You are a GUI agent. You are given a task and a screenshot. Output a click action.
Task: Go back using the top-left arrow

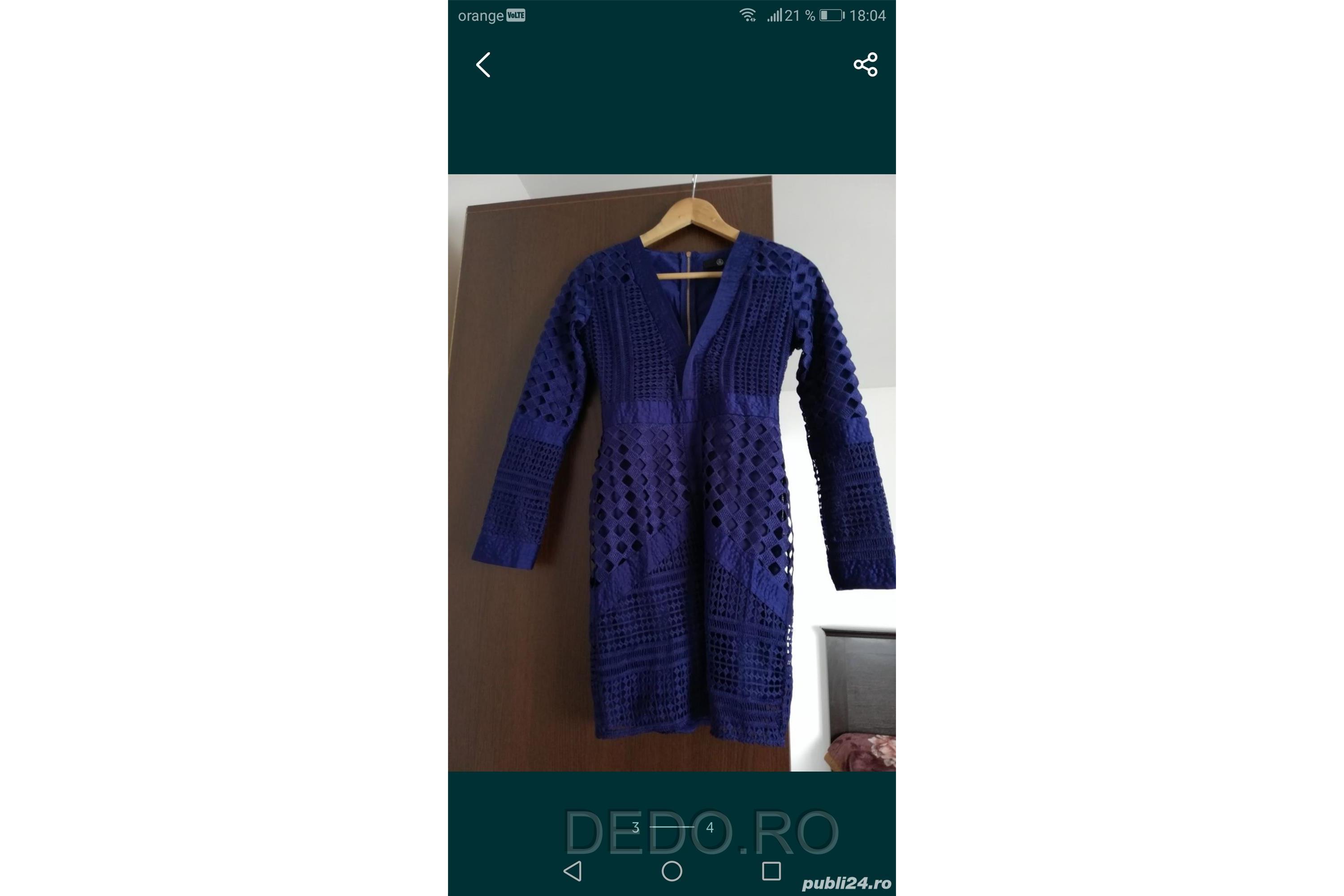(x=483, y=65)
